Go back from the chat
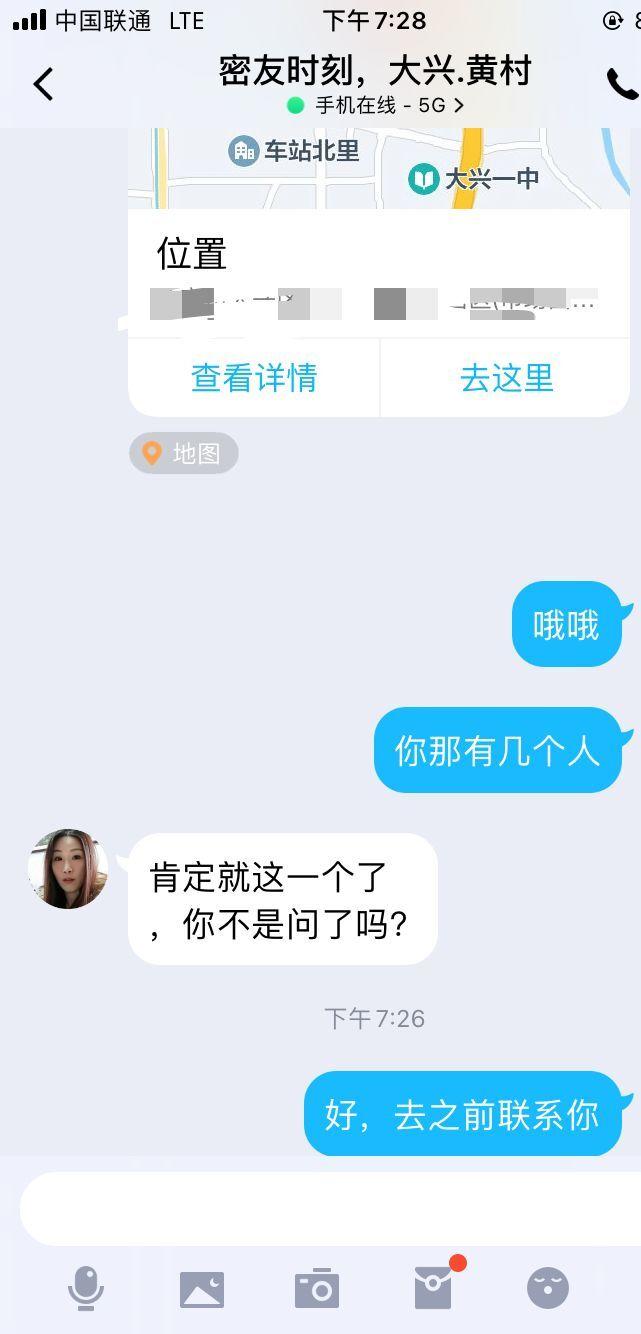Image resolution: width=641 pixels, height=1334 pixels. pyautogui.click(x=43, y=84)
